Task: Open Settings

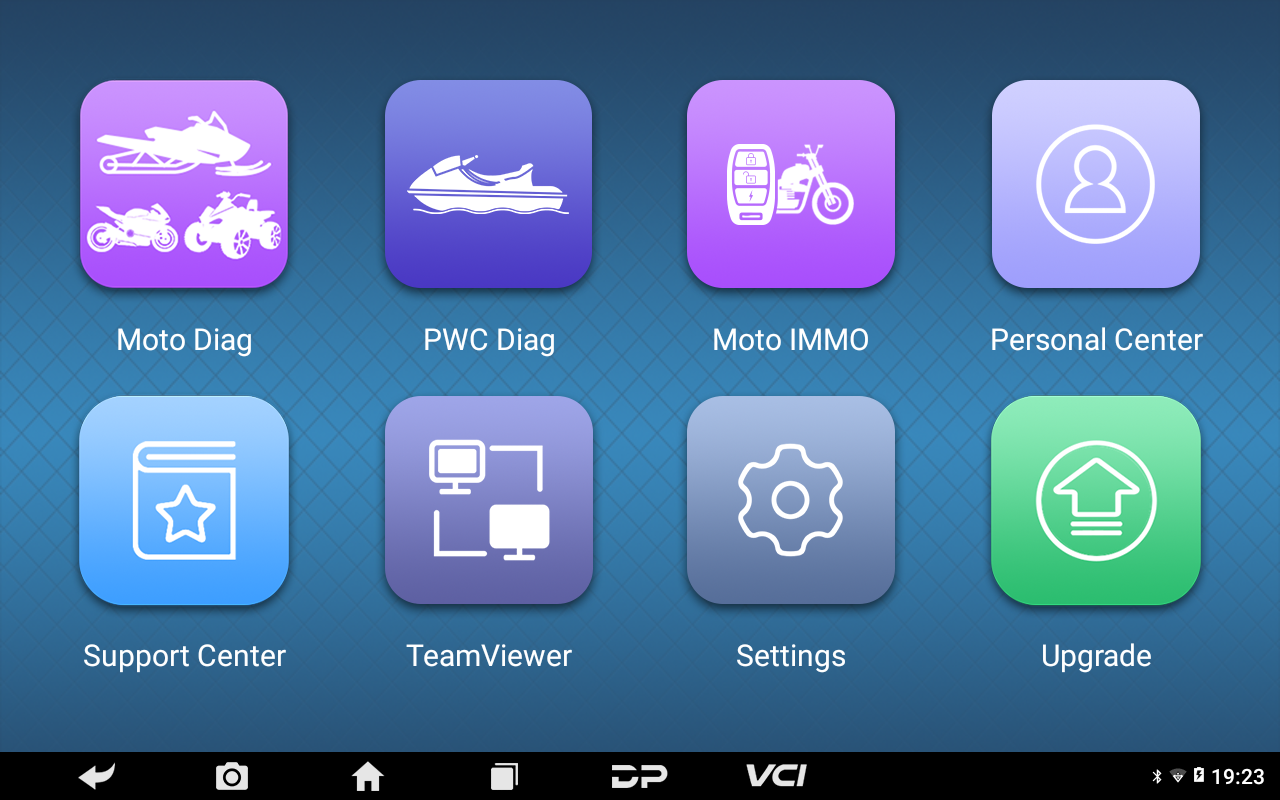Action: tap(790, 500)
